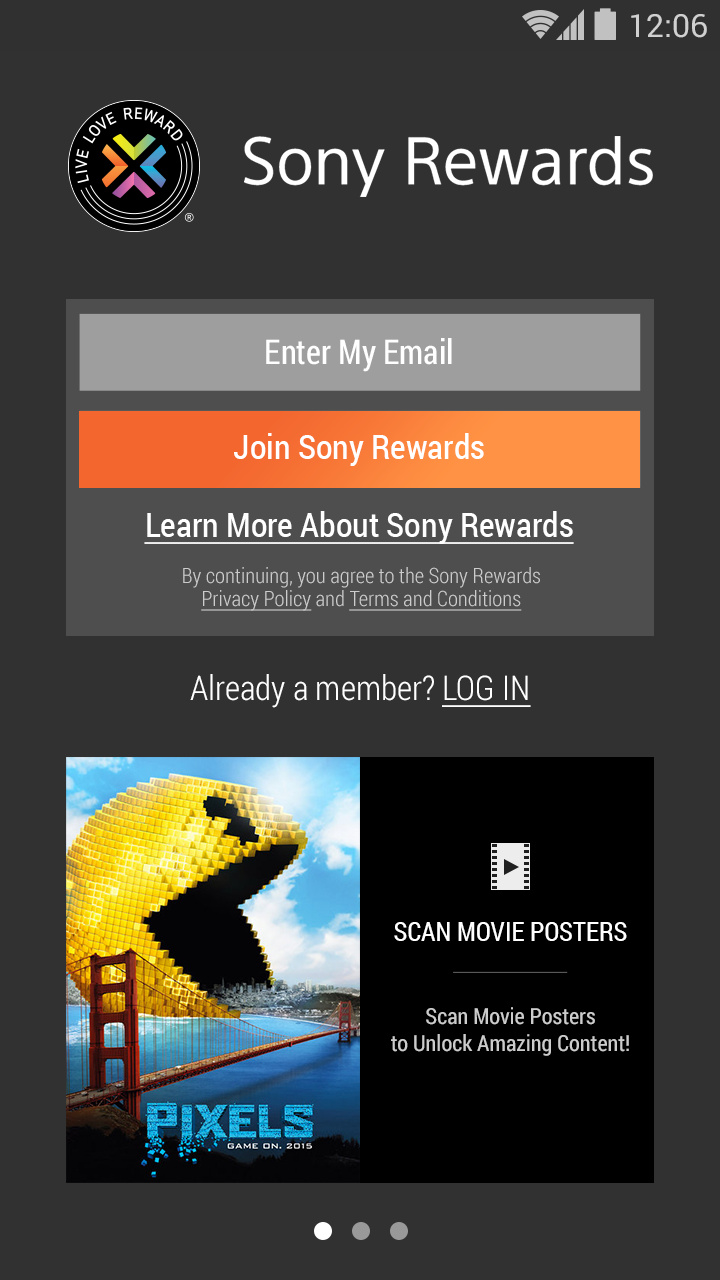Select the LOG IN link

[x=486, y=689]
